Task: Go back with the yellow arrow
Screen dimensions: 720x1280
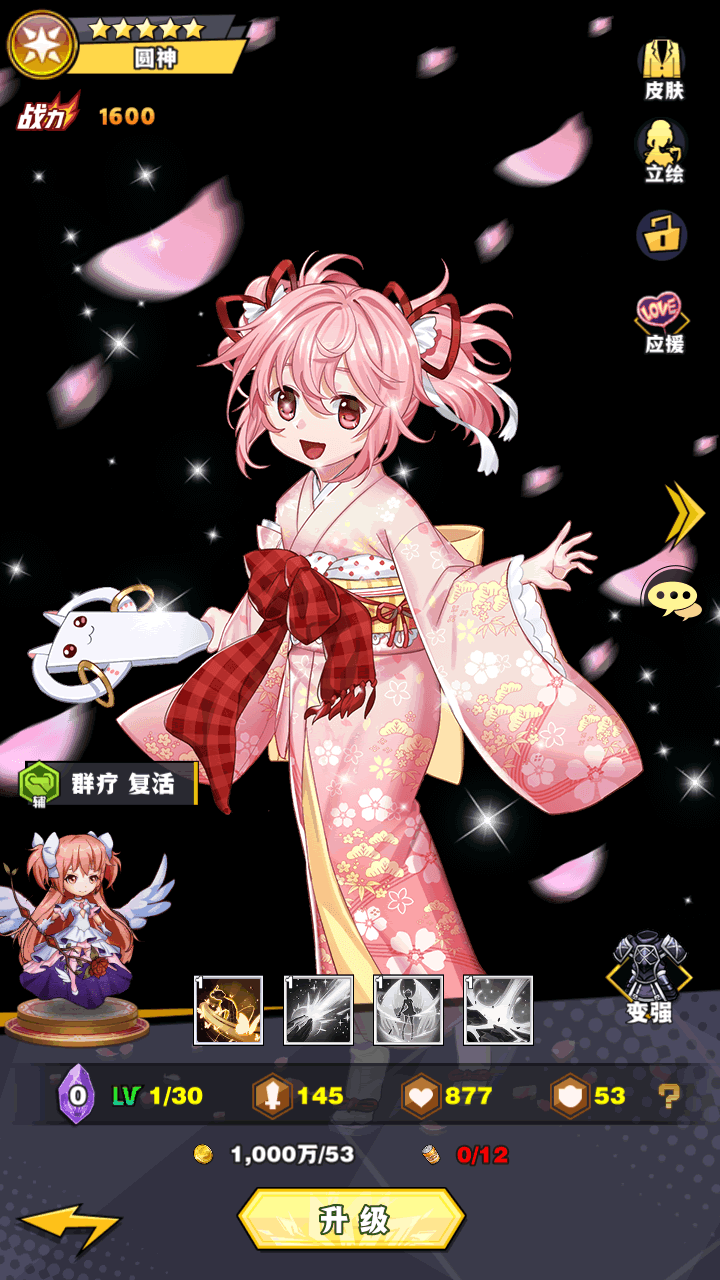Action: [70, 1226]
